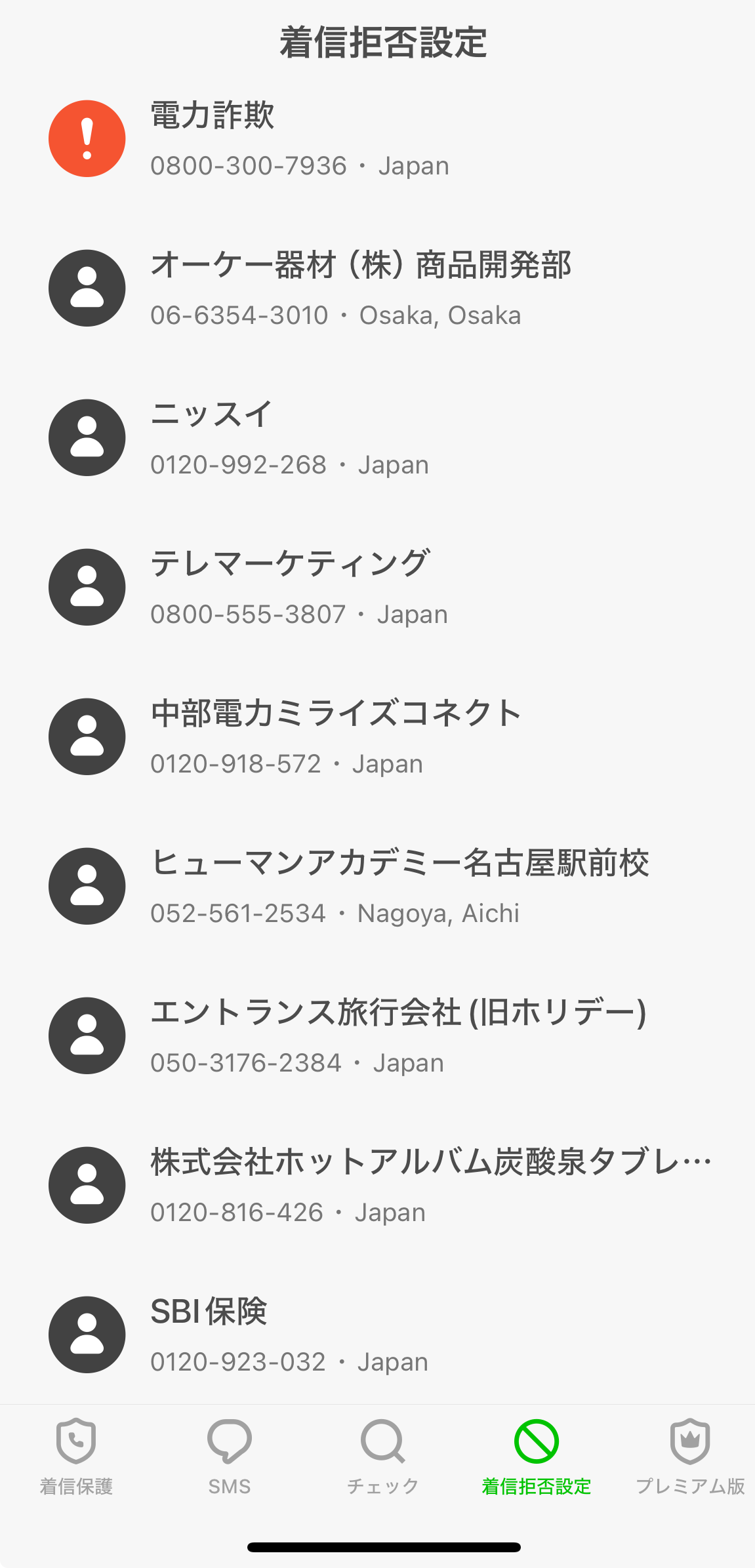Open 株式会社ホットアルバム炭酸泉 entry

(377, 1186)
